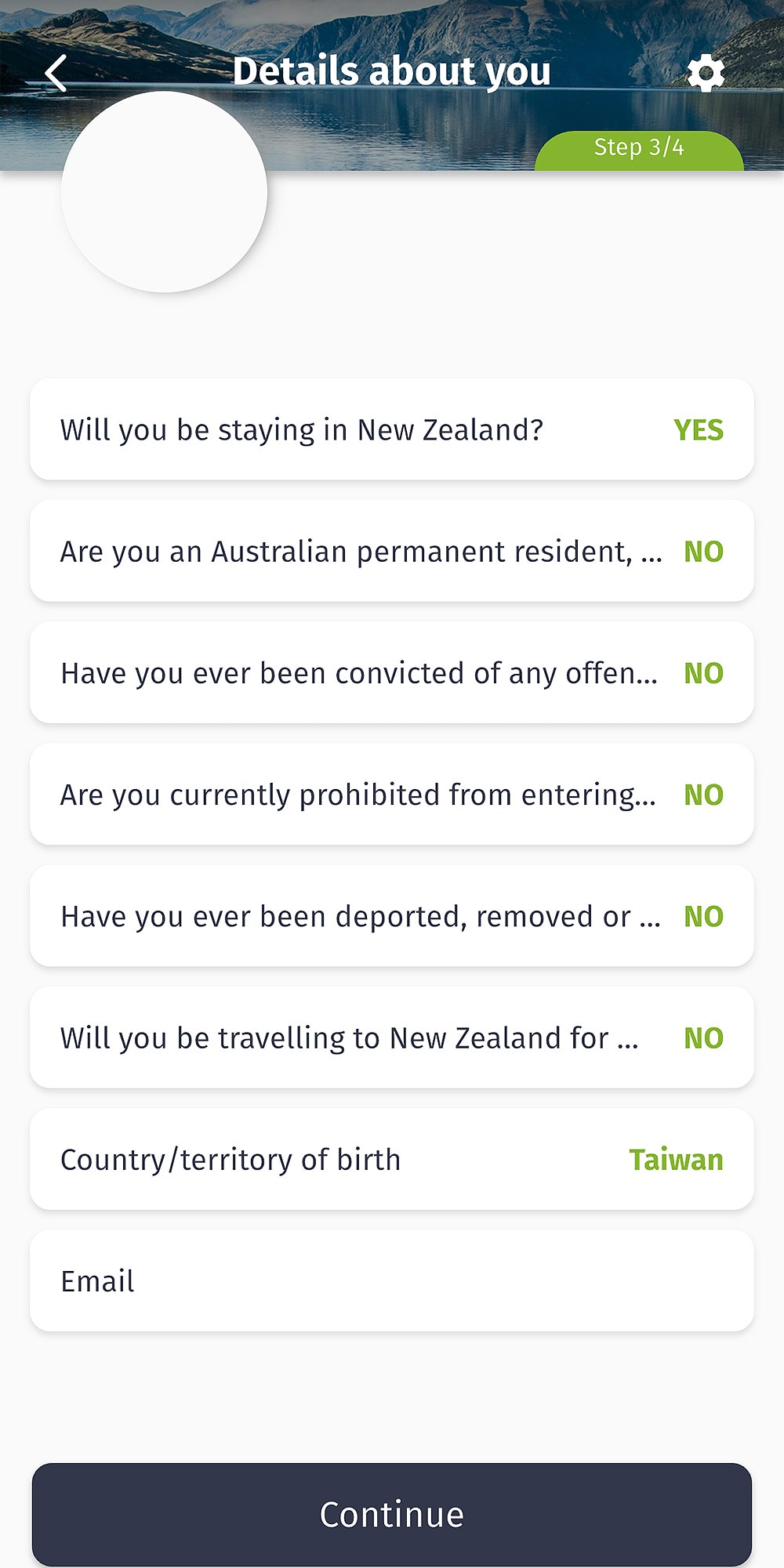The width and height of the screenshot is (784, 1568).
Task: Open the settings gear
Action: pyautogui.click(x=706, y=73)
